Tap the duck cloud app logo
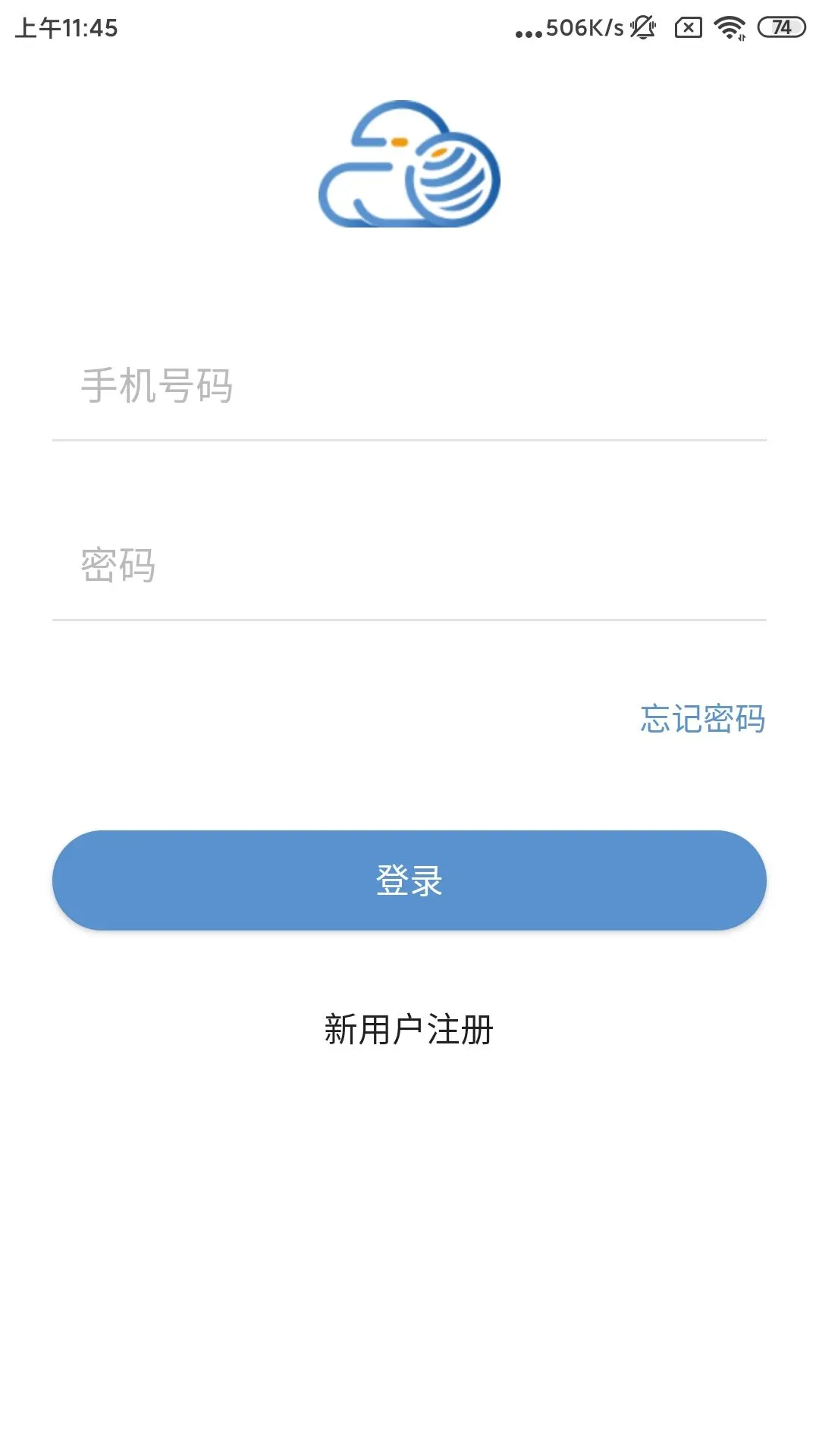Viewport: 819px width, 1456px height. (x=409, y=163)
